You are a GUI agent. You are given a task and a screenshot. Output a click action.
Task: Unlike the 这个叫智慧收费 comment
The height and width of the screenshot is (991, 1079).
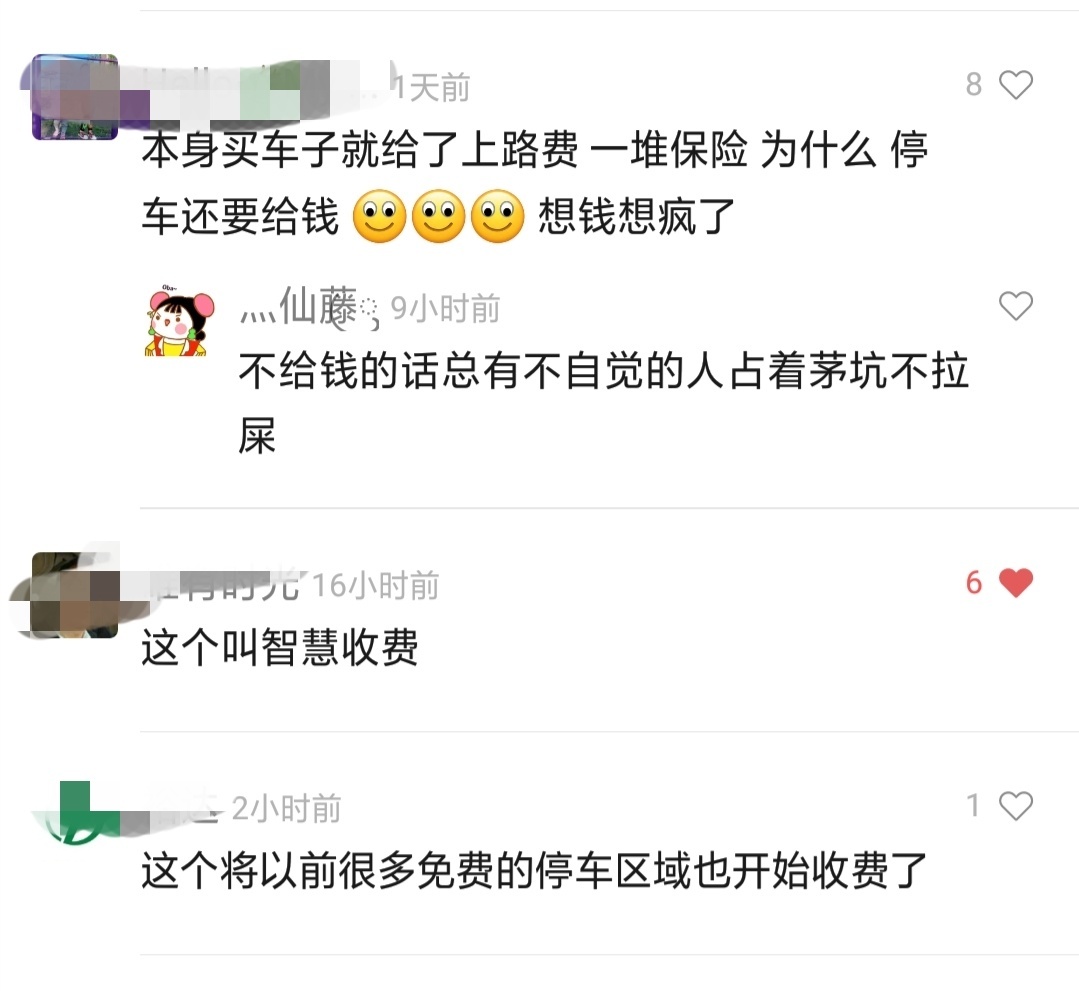tap(1015, 583)
